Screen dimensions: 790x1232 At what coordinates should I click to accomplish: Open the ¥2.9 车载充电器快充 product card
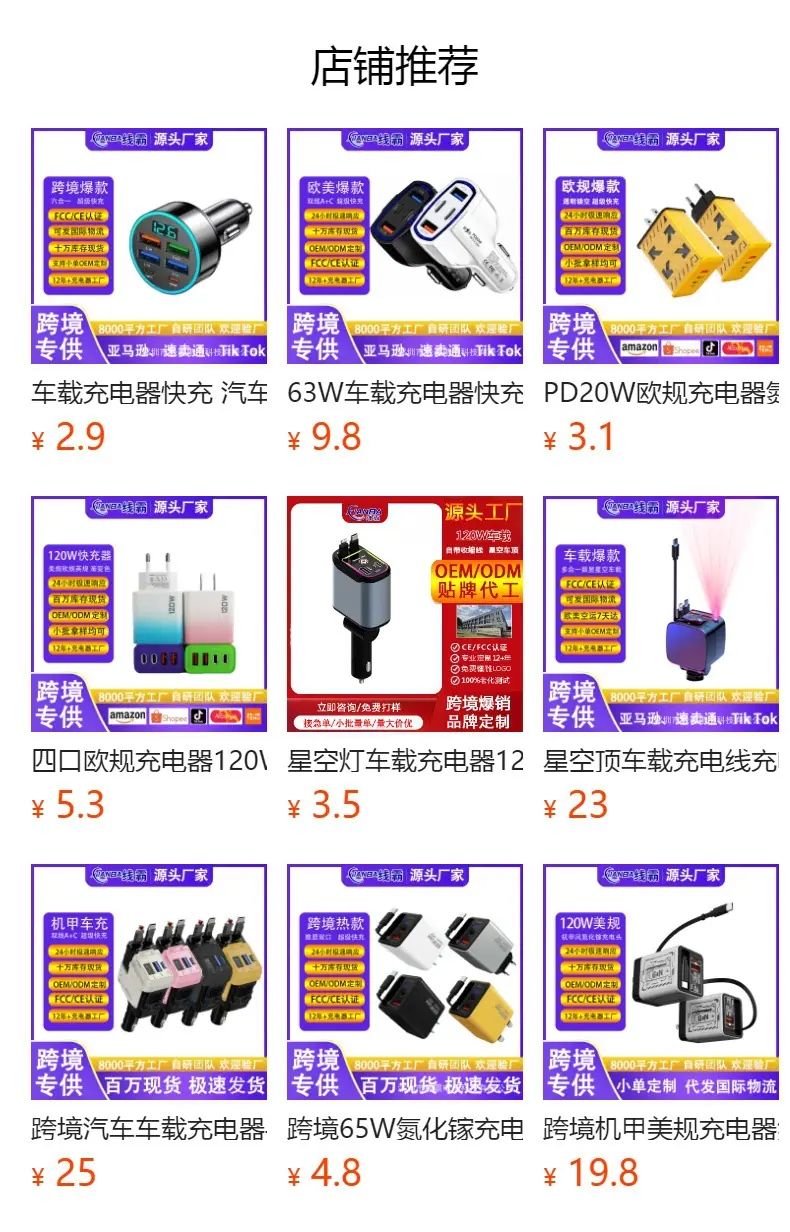click(149, 292)
